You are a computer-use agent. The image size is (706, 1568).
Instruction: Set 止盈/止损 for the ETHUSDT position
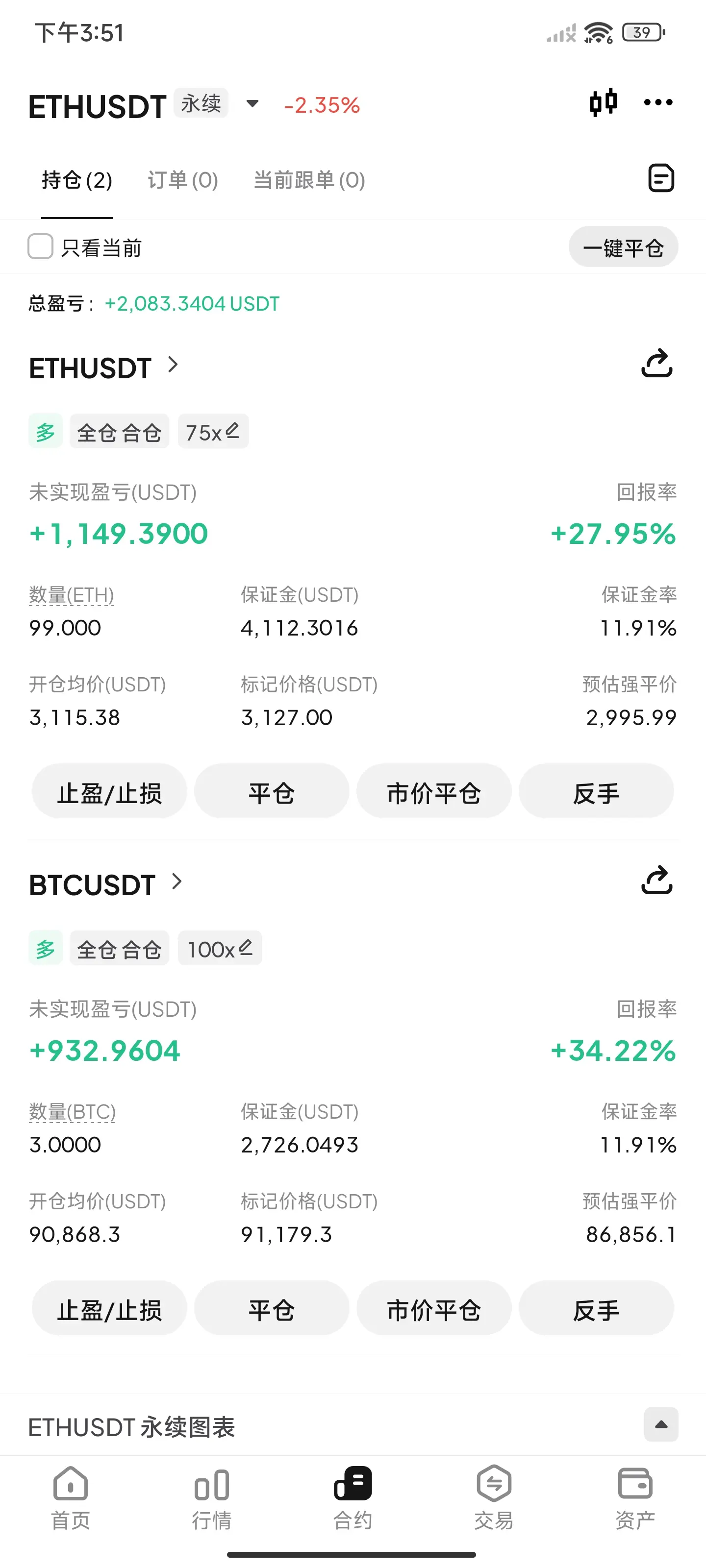point(110,792)
